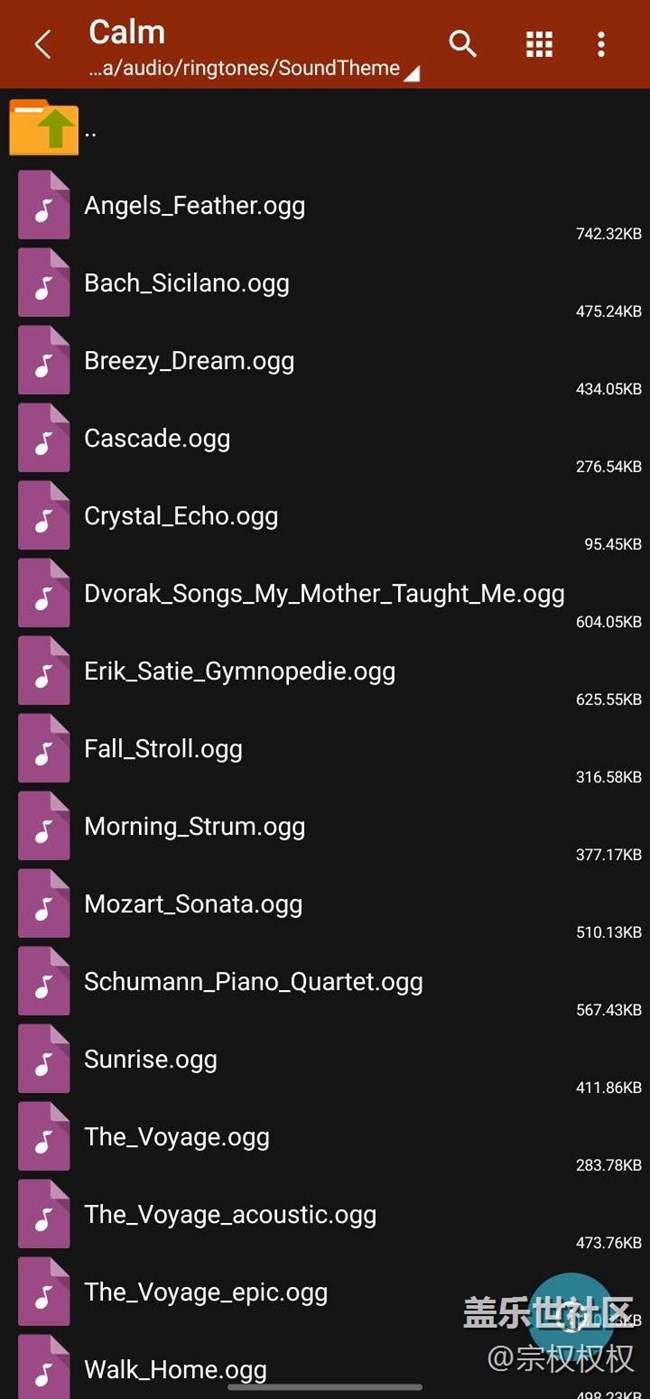Open Angels_Feather.ogg
The height and width of the screenshot is (1399, 650).
pyautogui.click(x=325, y=206)
